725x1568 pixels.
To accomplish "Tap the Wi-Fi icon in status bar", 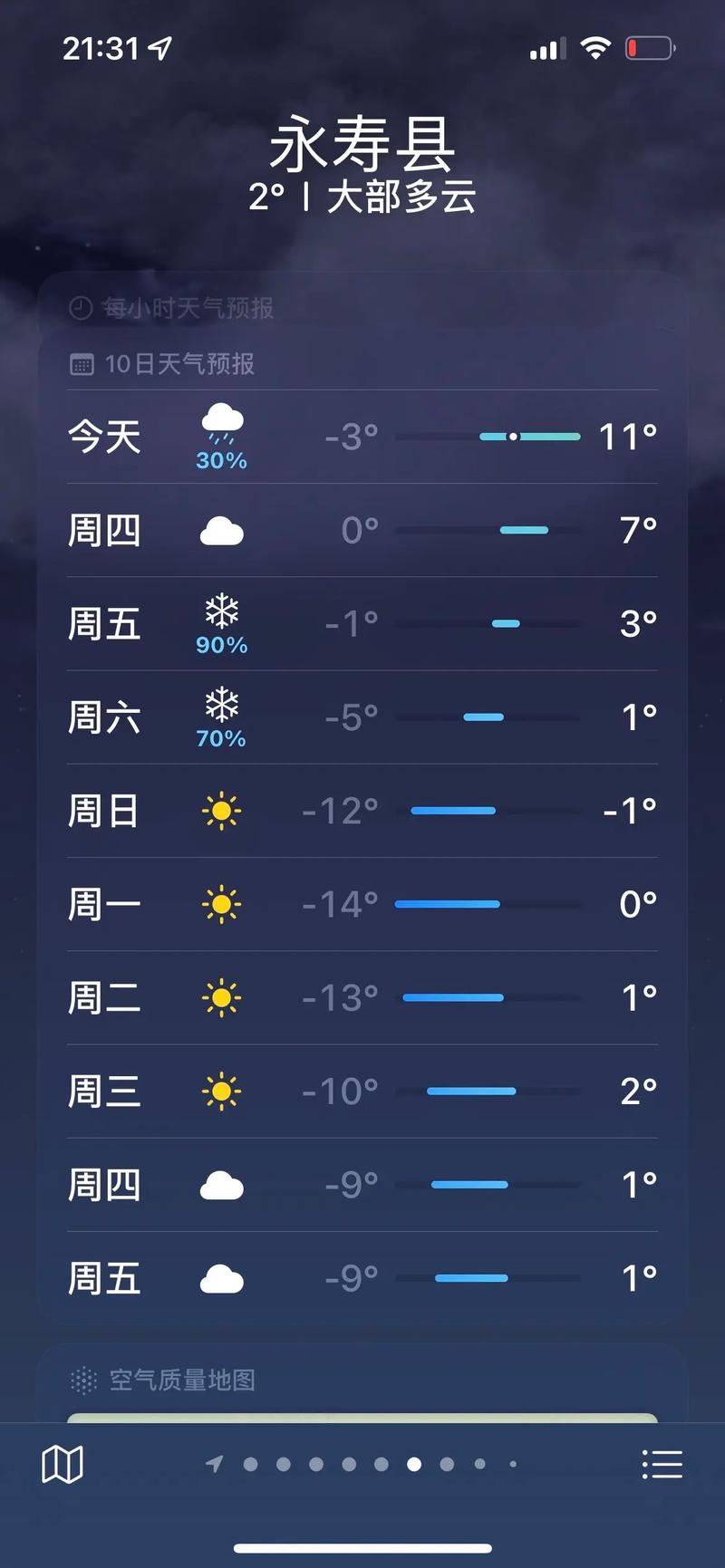I will pyautogui.click(x=594, y=48).
